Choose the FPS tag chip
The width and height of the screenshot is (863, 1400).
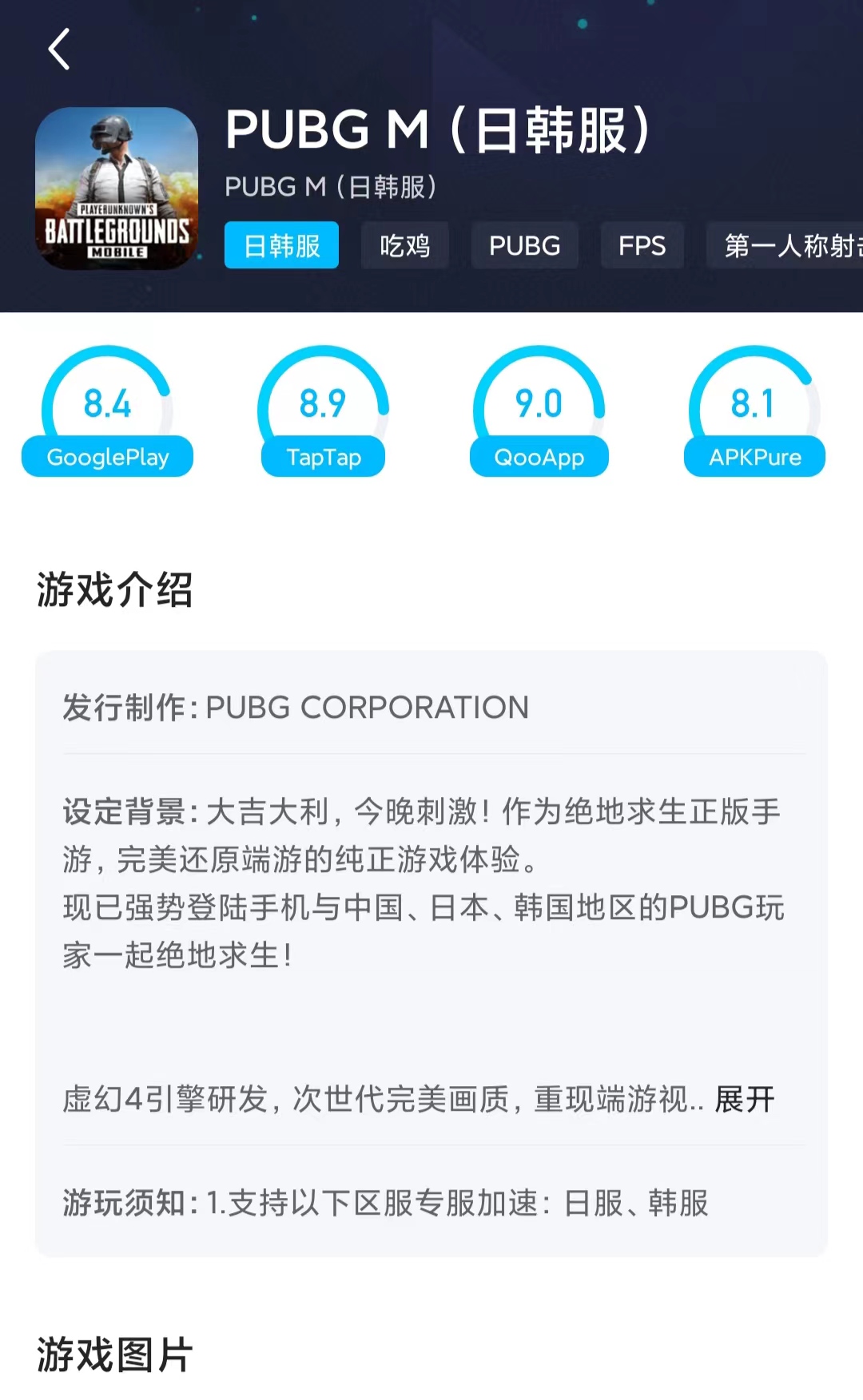click(x=642, y=245)
